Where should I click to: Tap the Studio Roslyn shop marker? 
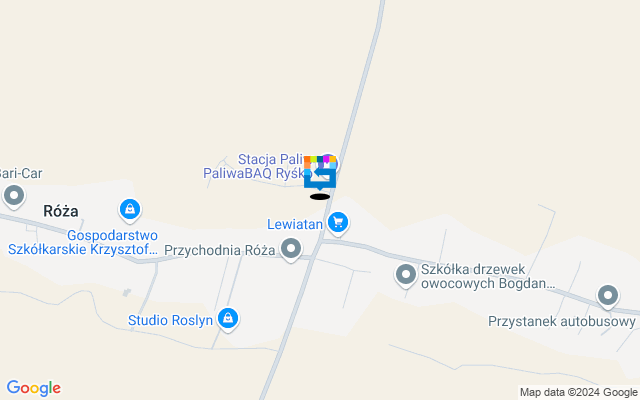(228, 318)
